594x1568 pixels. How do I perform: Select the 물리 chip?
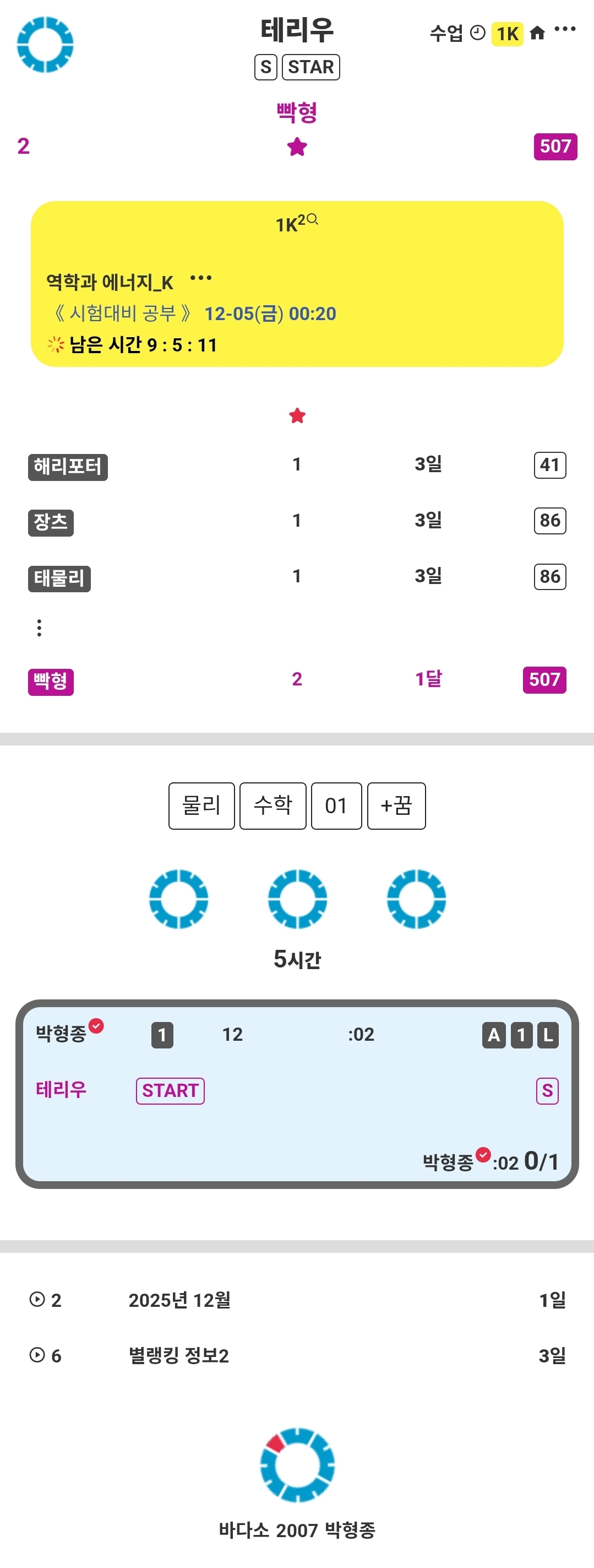pyautogui.click(x=201, y=806)
